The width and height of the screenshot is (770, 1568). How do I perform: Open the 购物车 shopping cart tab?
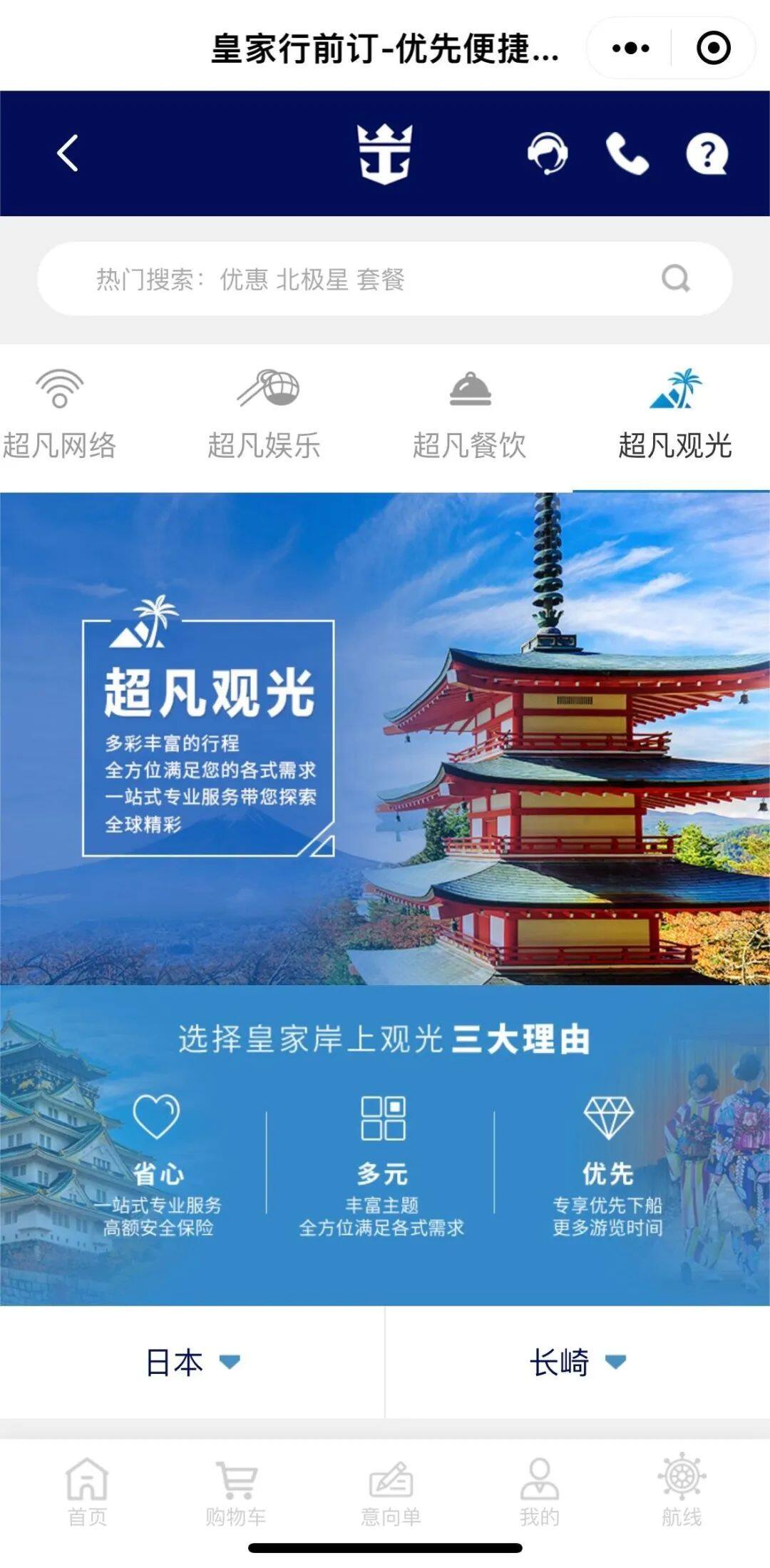[x=236, y=1492]
